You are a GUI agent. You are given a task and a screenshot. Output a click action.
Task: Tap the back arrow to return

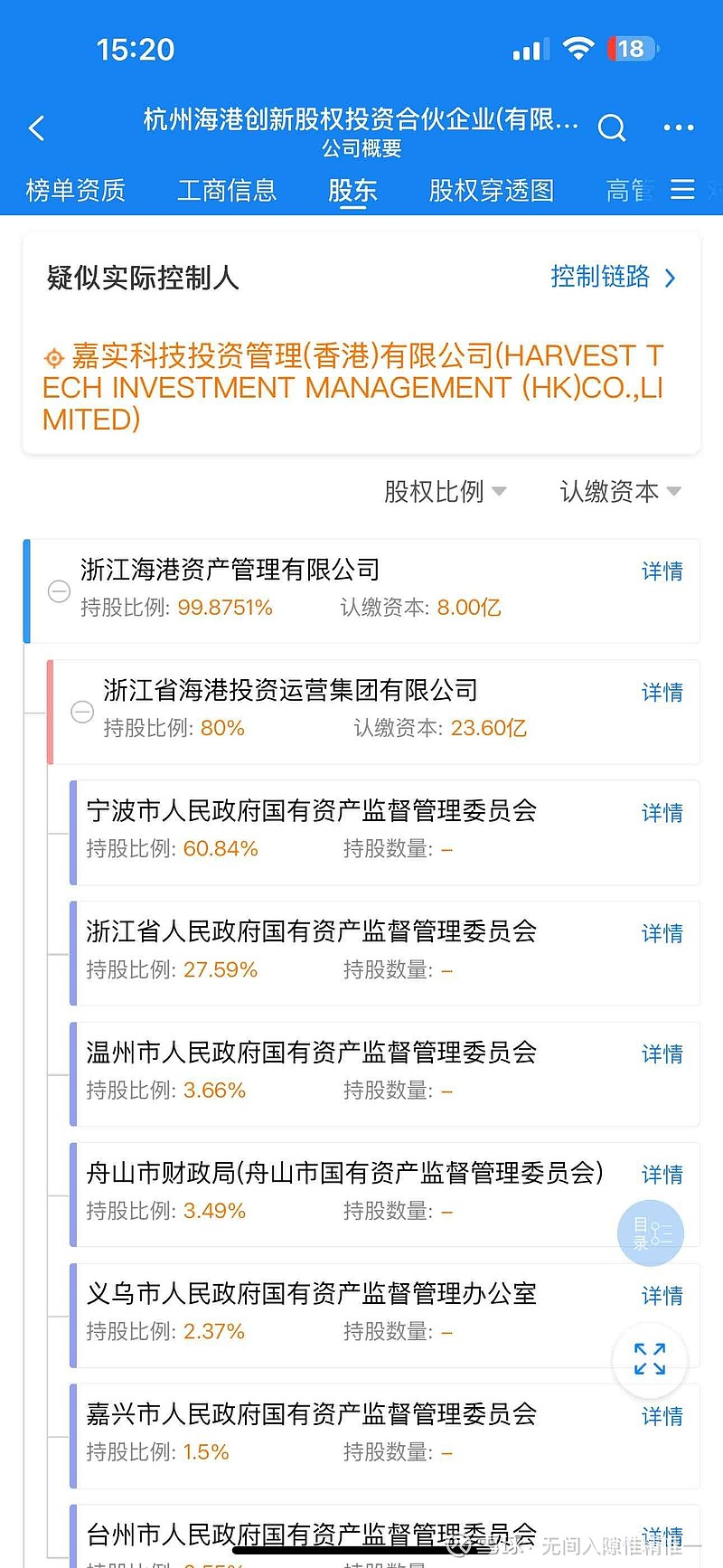pos(36,128)
